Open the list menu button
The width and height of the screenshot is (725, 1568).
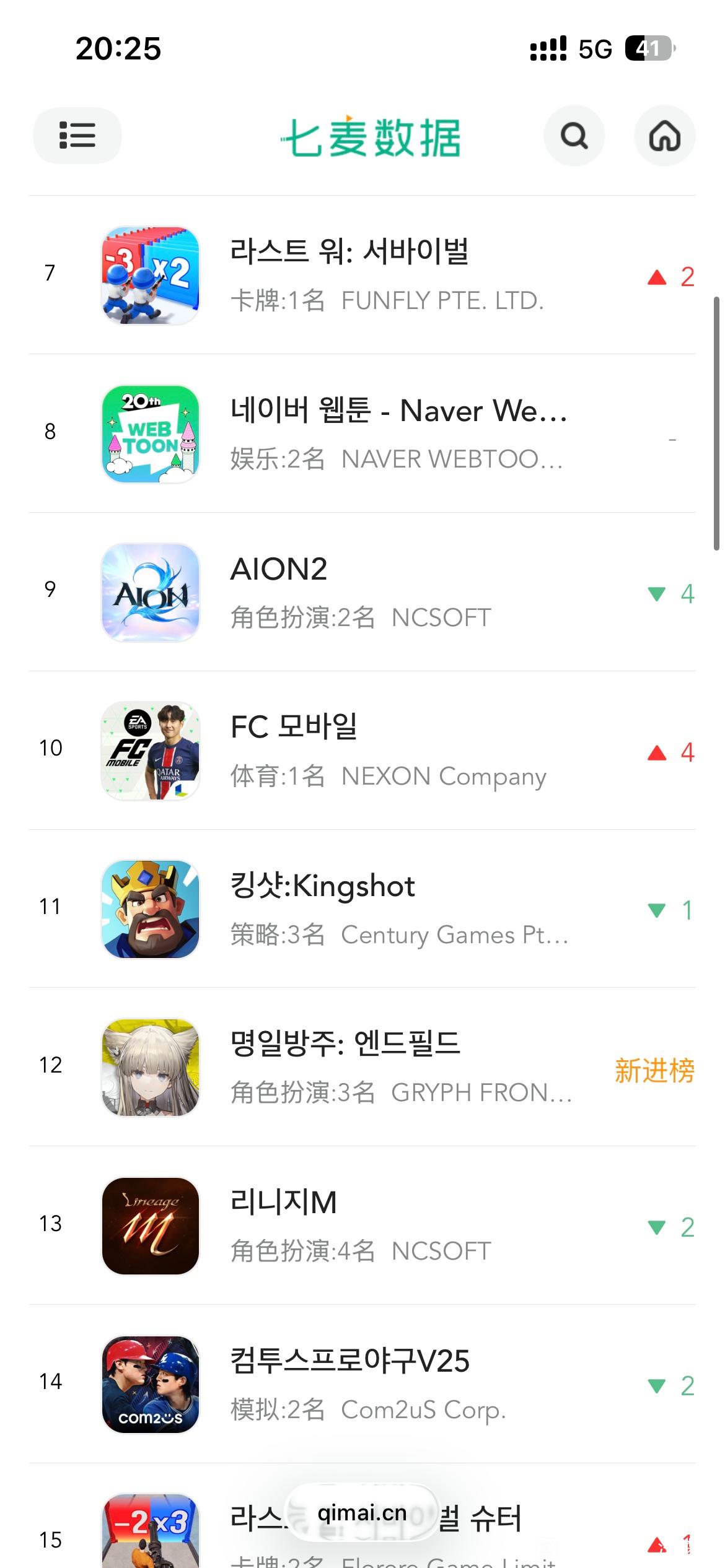pyautogui.click(x=77, y=136)
